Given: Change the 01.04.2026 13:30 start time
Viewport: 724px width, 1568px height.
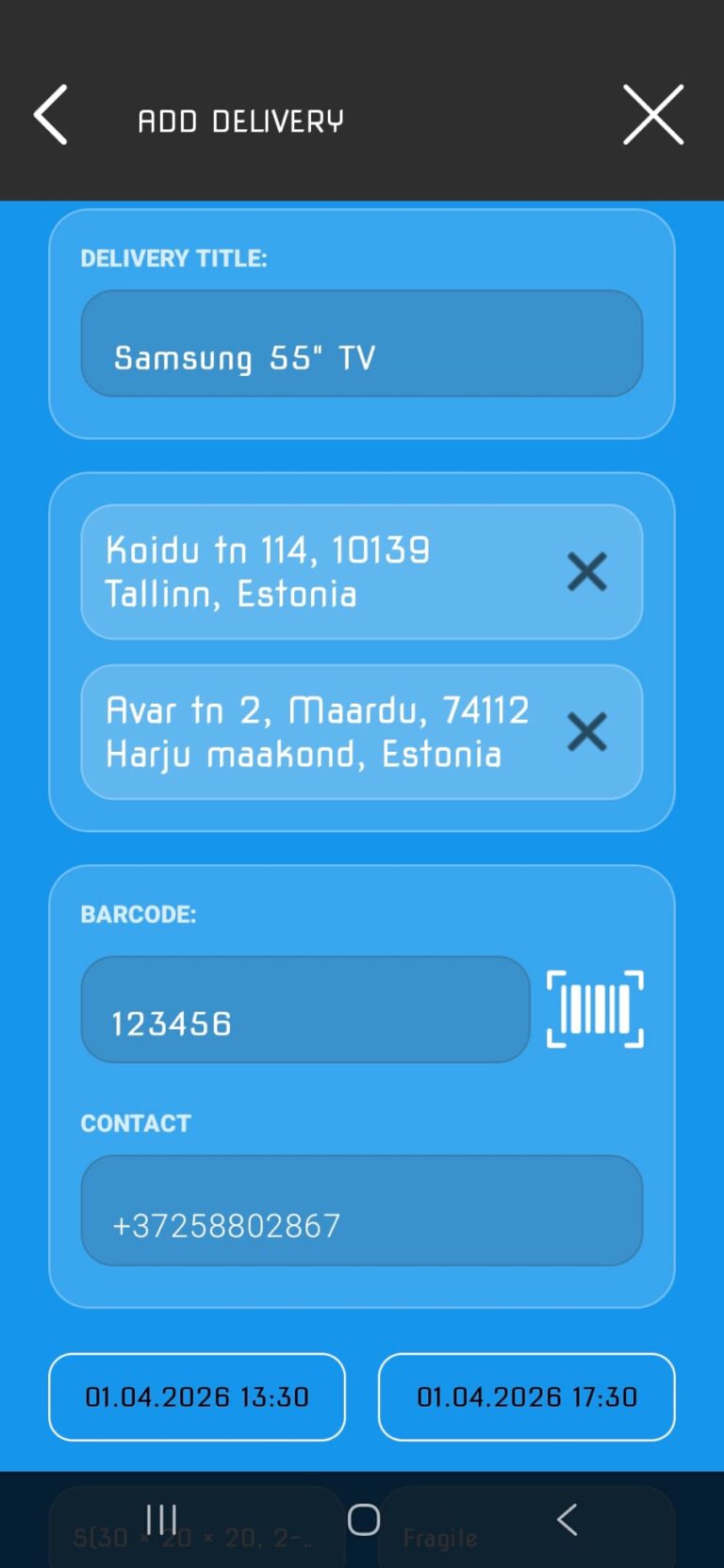Looking at the screenshot, I should 197,1396.
